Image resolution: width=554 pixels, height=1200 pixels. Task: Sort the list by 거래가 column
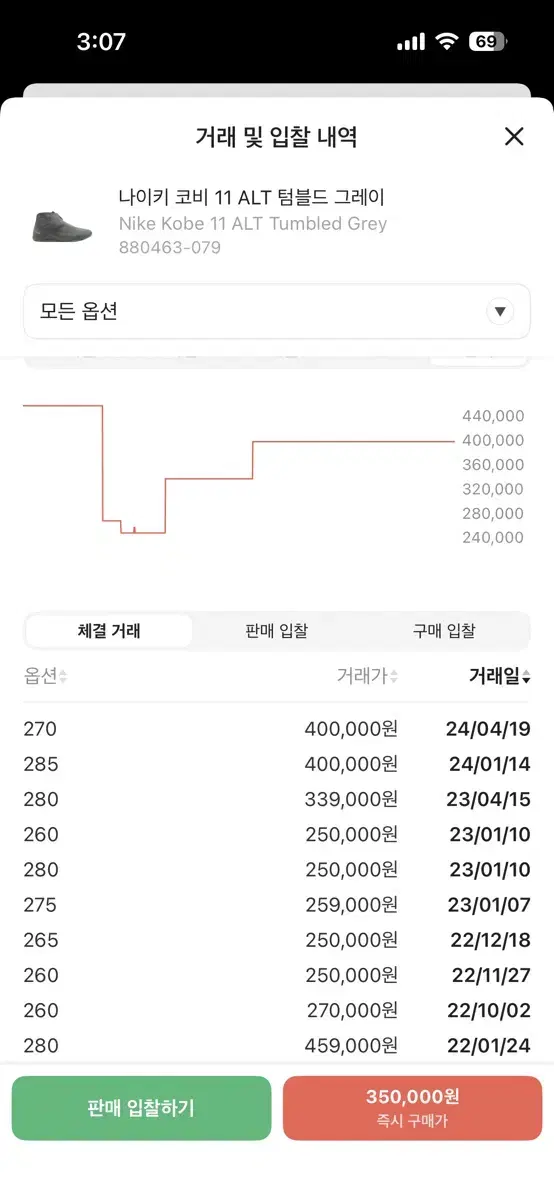point(367,677)
